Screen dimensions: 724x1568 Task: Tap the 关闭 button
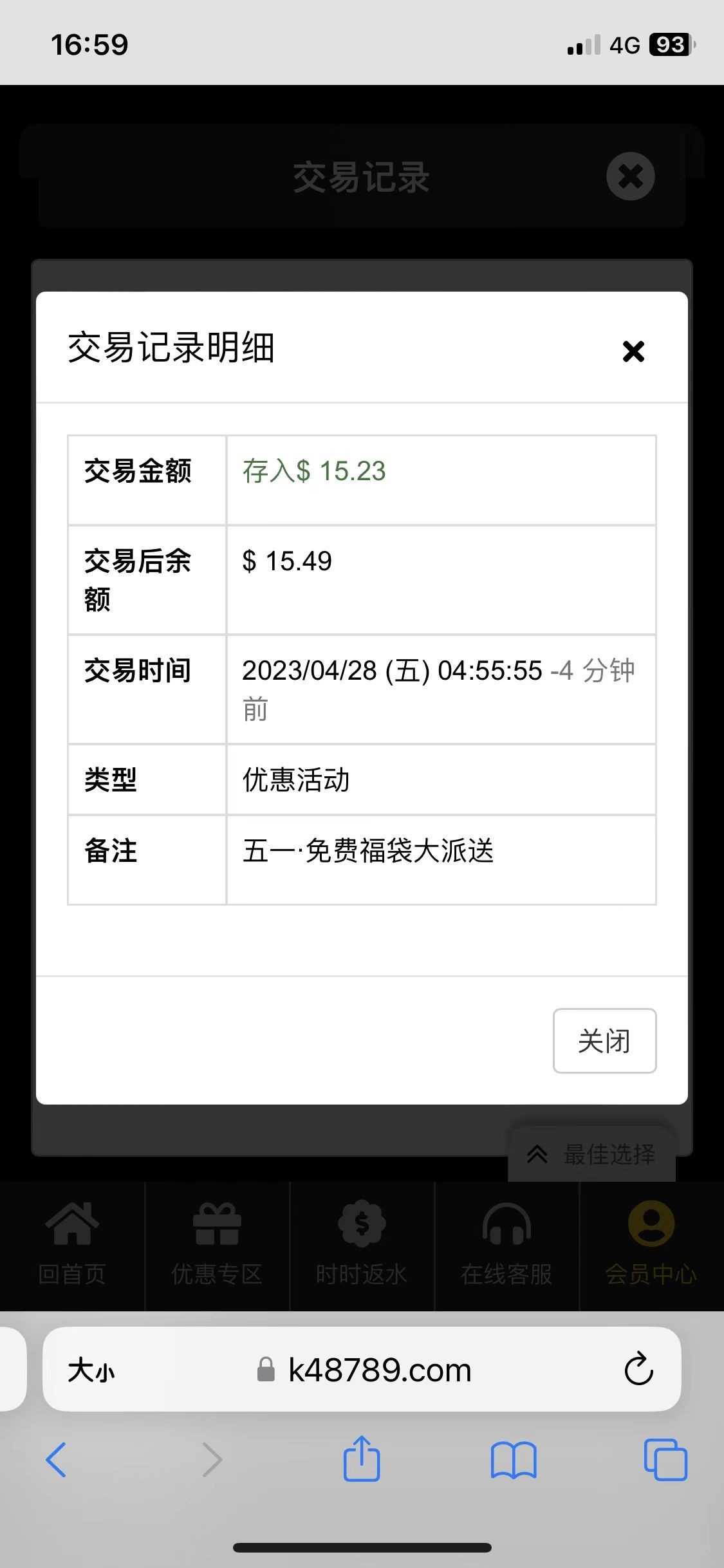pyautogui.click(x=604, y=1041)
